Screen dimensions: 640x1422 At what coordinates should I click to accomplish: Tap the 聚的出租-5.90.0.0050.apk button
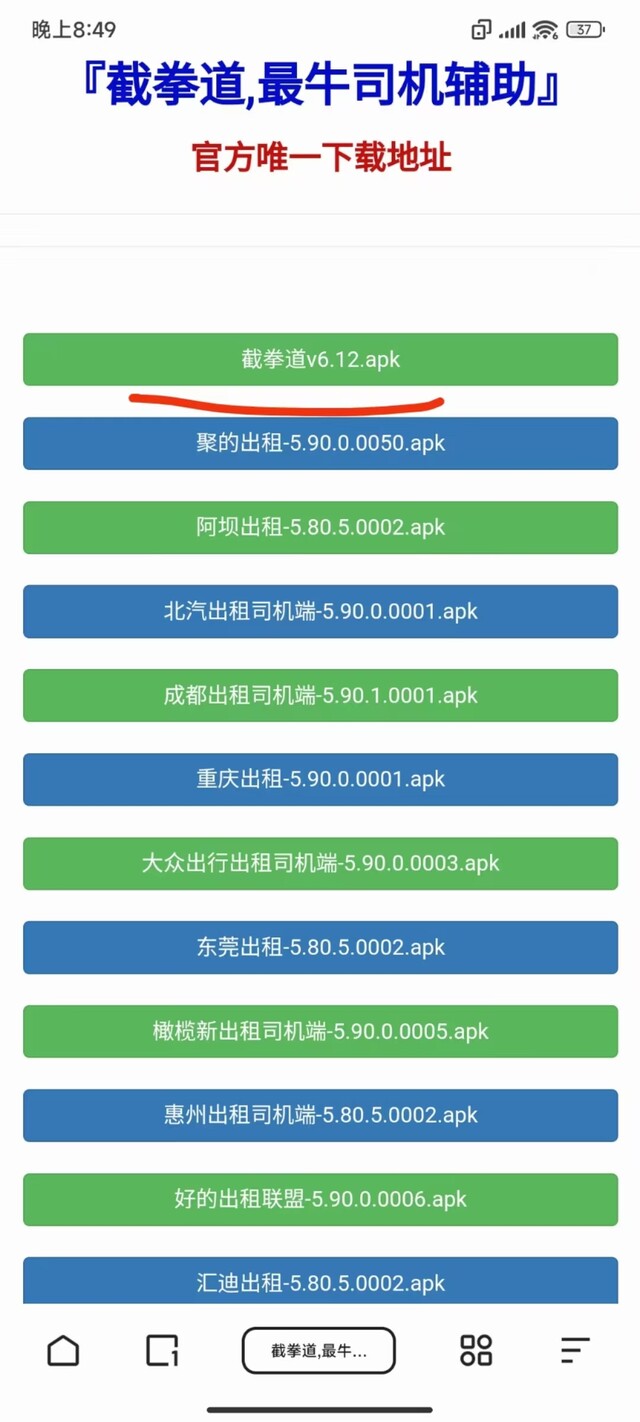320,443
